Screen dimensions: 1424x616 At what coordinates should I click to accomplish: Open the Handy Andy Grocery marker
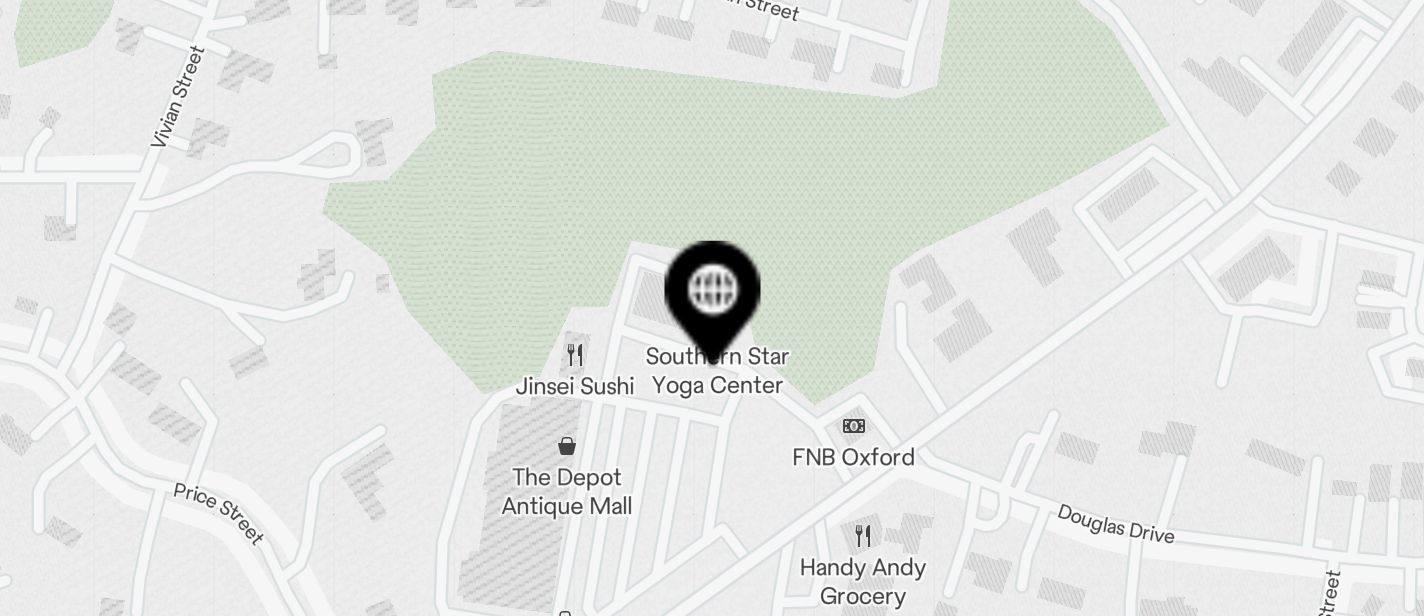pos(862,537)
